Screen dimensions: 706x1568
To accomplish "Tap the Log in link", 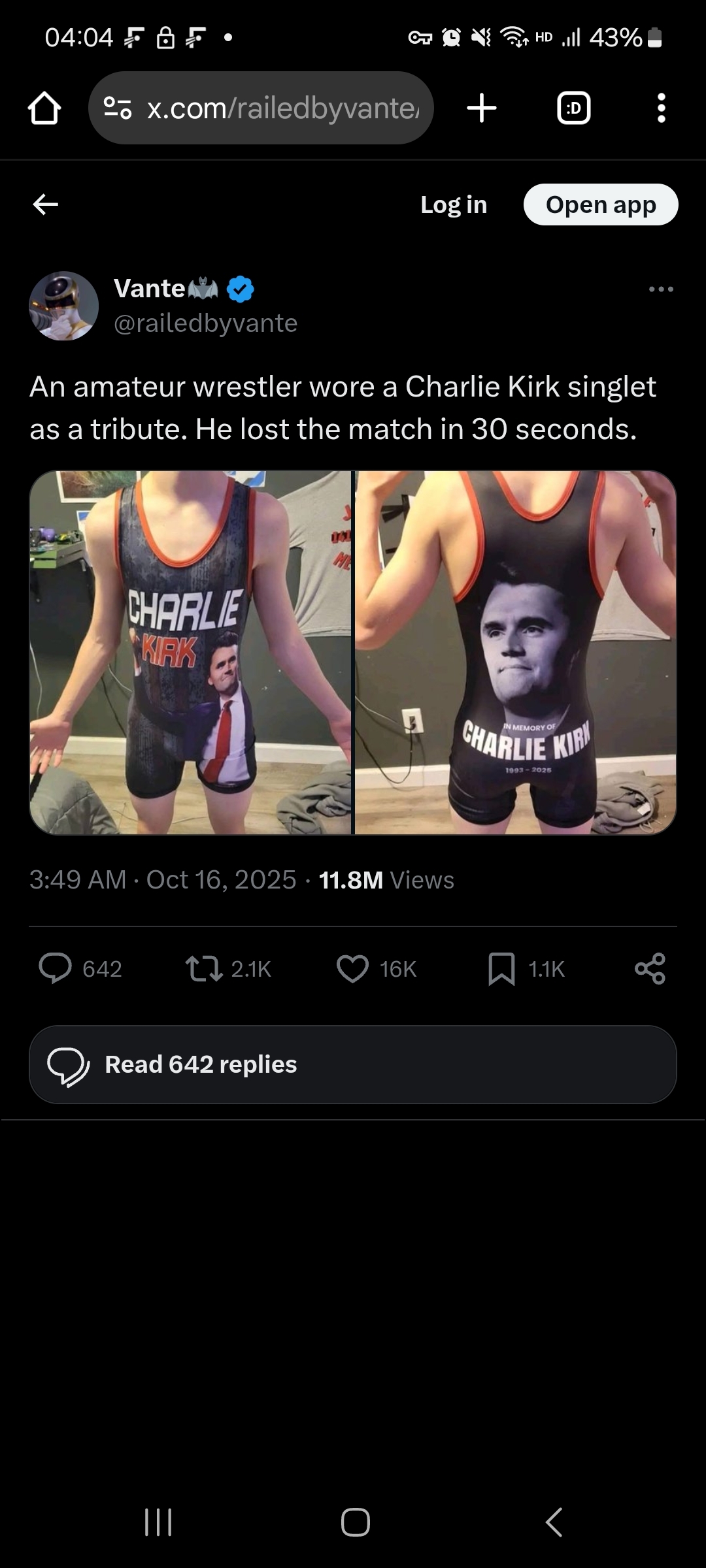I will [x=454, y=204].
